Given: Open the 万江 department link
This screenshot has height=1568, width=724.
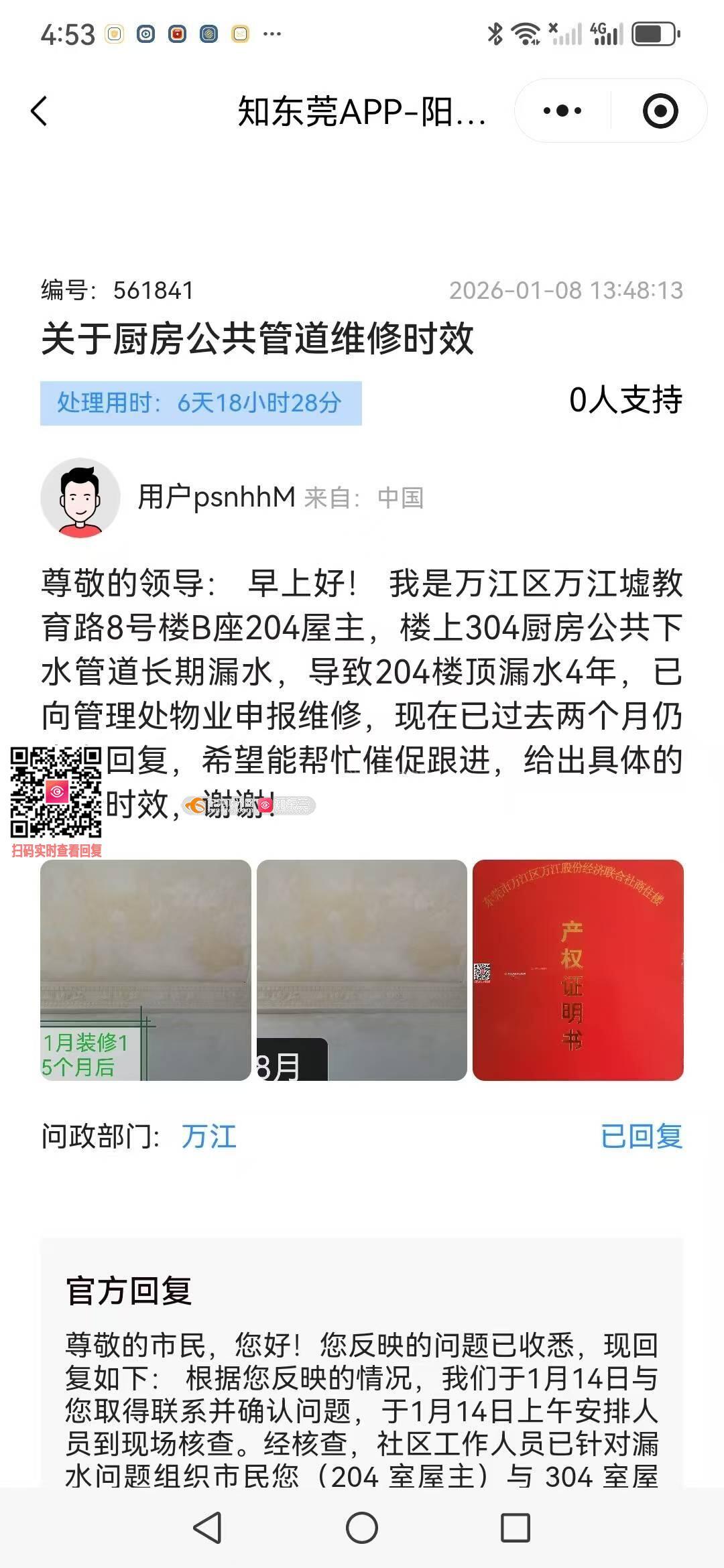Looking at the screenshot, I should point(208,1136).
